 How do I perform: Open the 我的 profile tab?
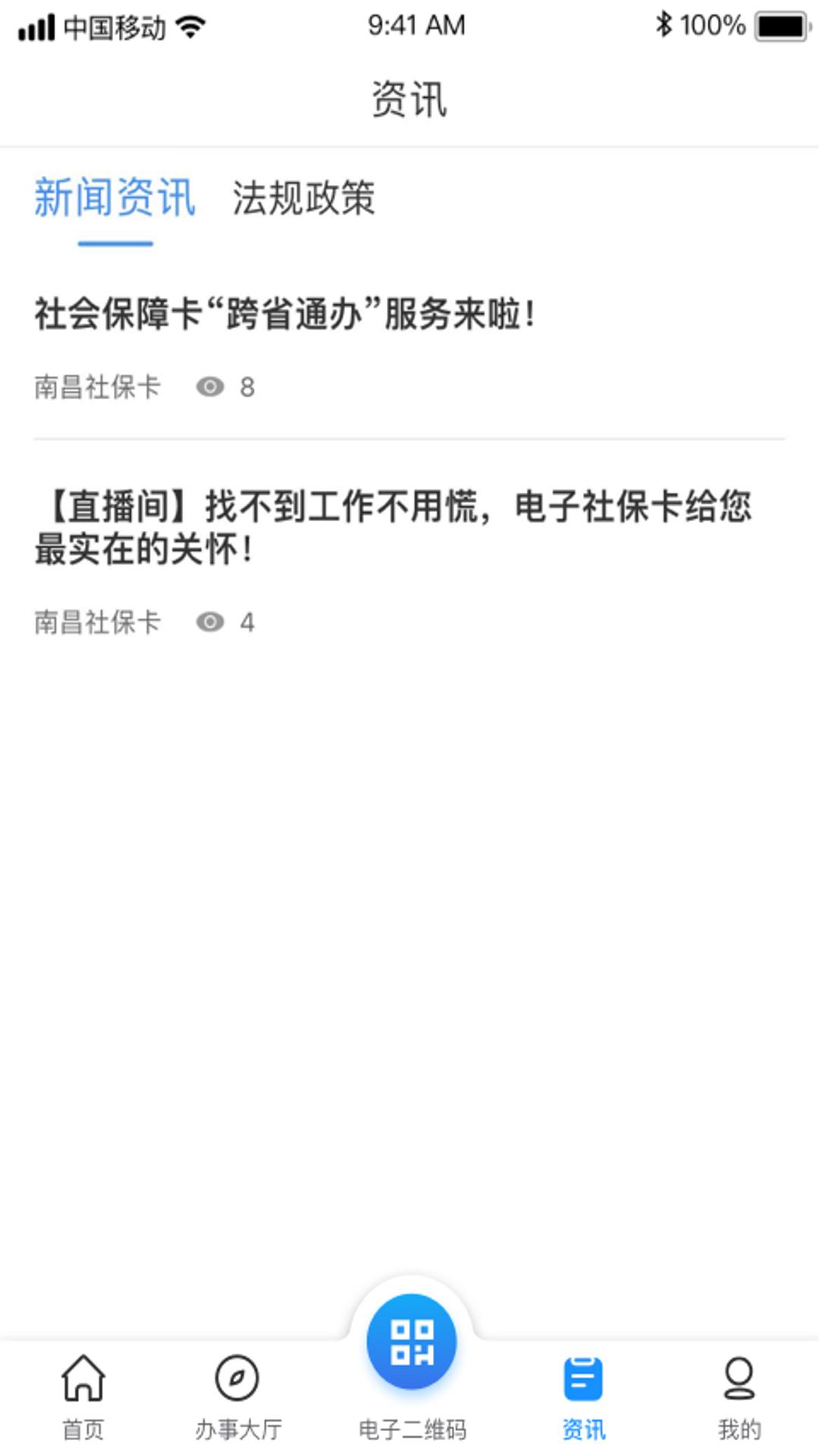[x=739, y=1397]
